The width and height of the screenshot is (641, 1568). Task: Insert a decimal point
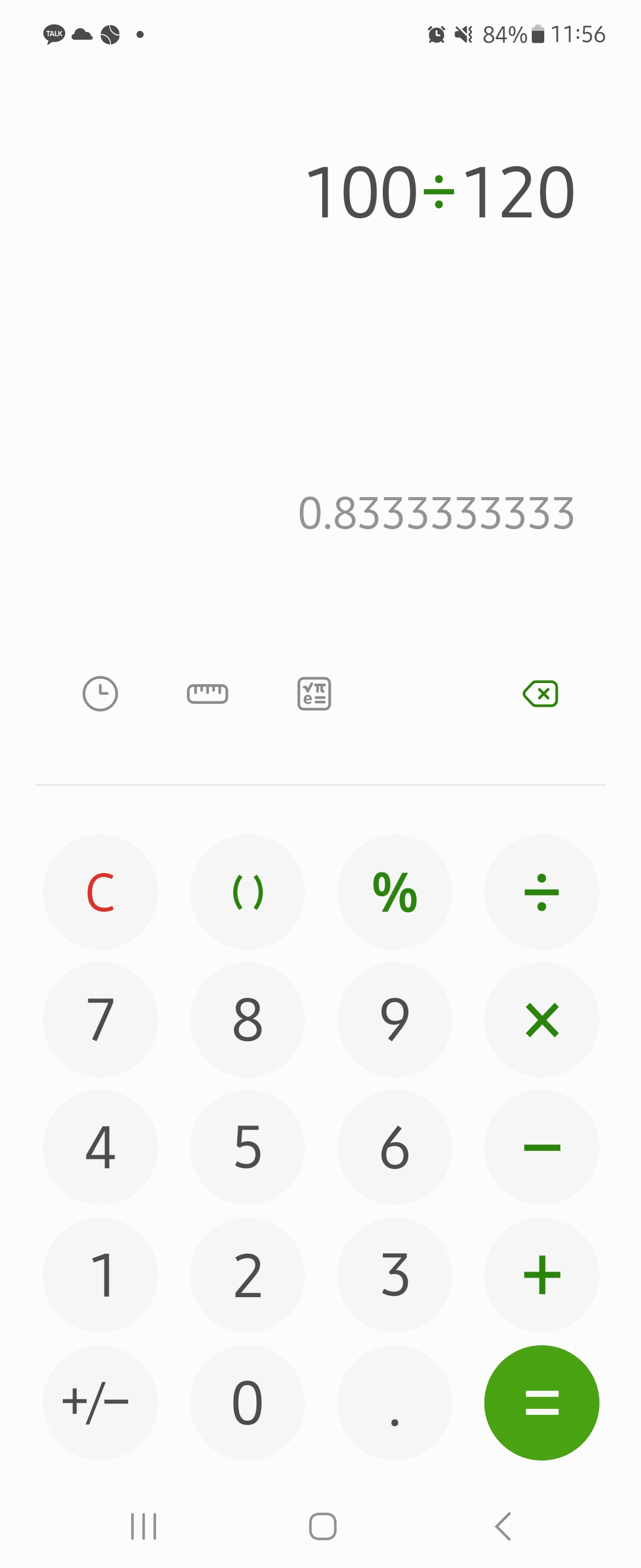(x=395, y=1402)
